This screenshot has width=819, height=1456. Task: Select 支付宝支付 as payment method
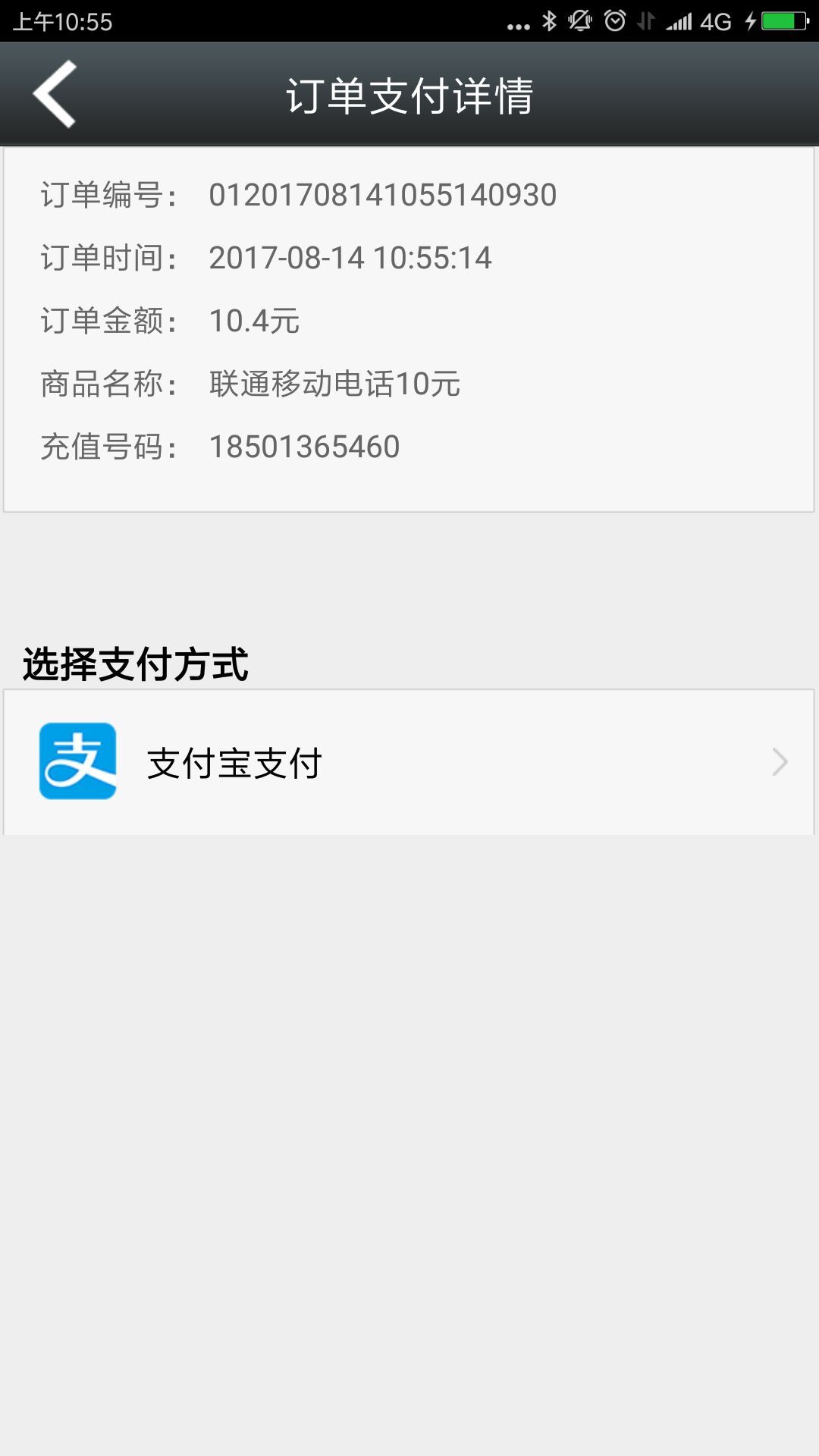tap(235, 762)
